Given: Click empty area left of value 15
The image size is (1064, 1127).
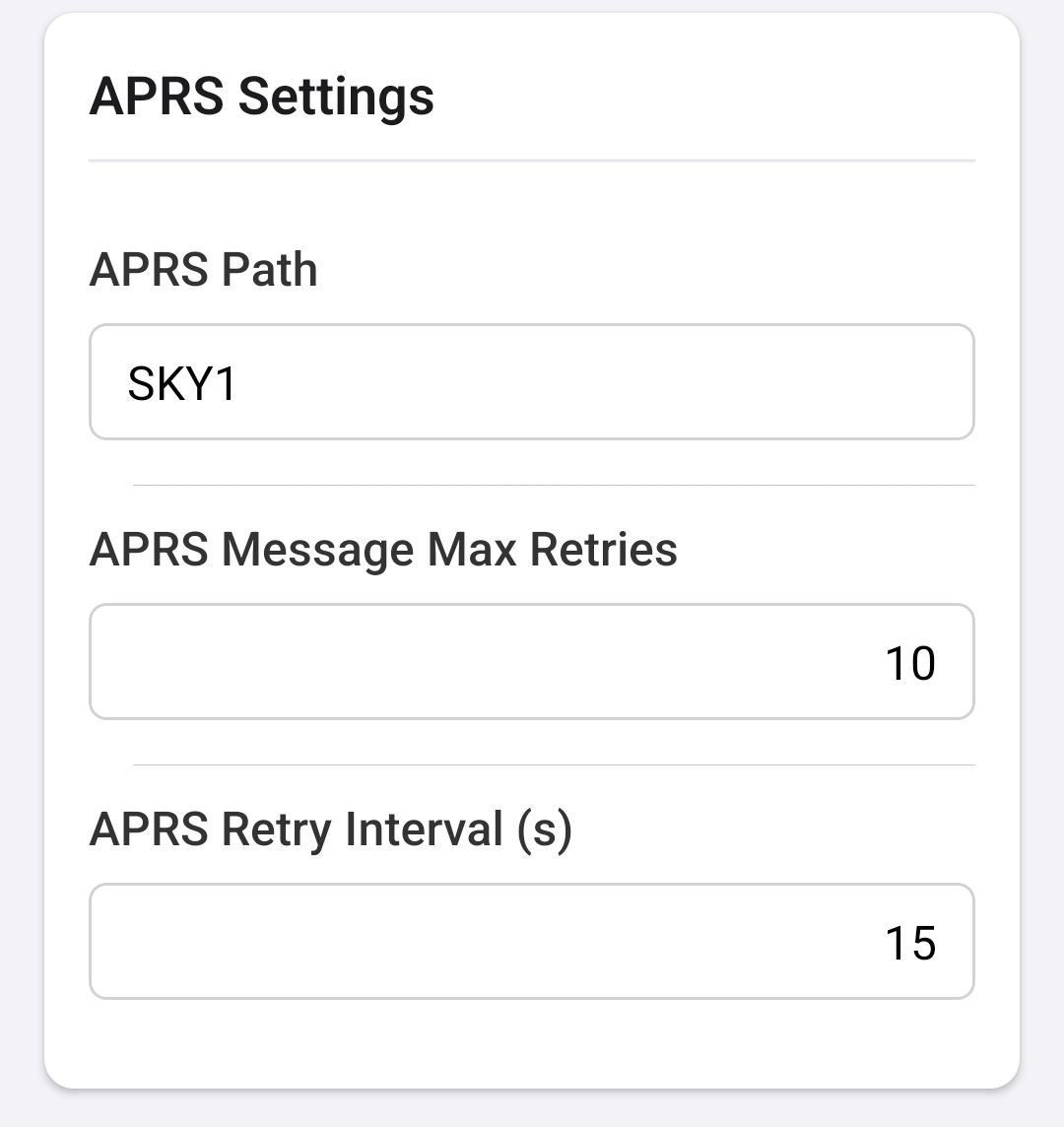Looking at the screenshot, I should click(394, 941).
